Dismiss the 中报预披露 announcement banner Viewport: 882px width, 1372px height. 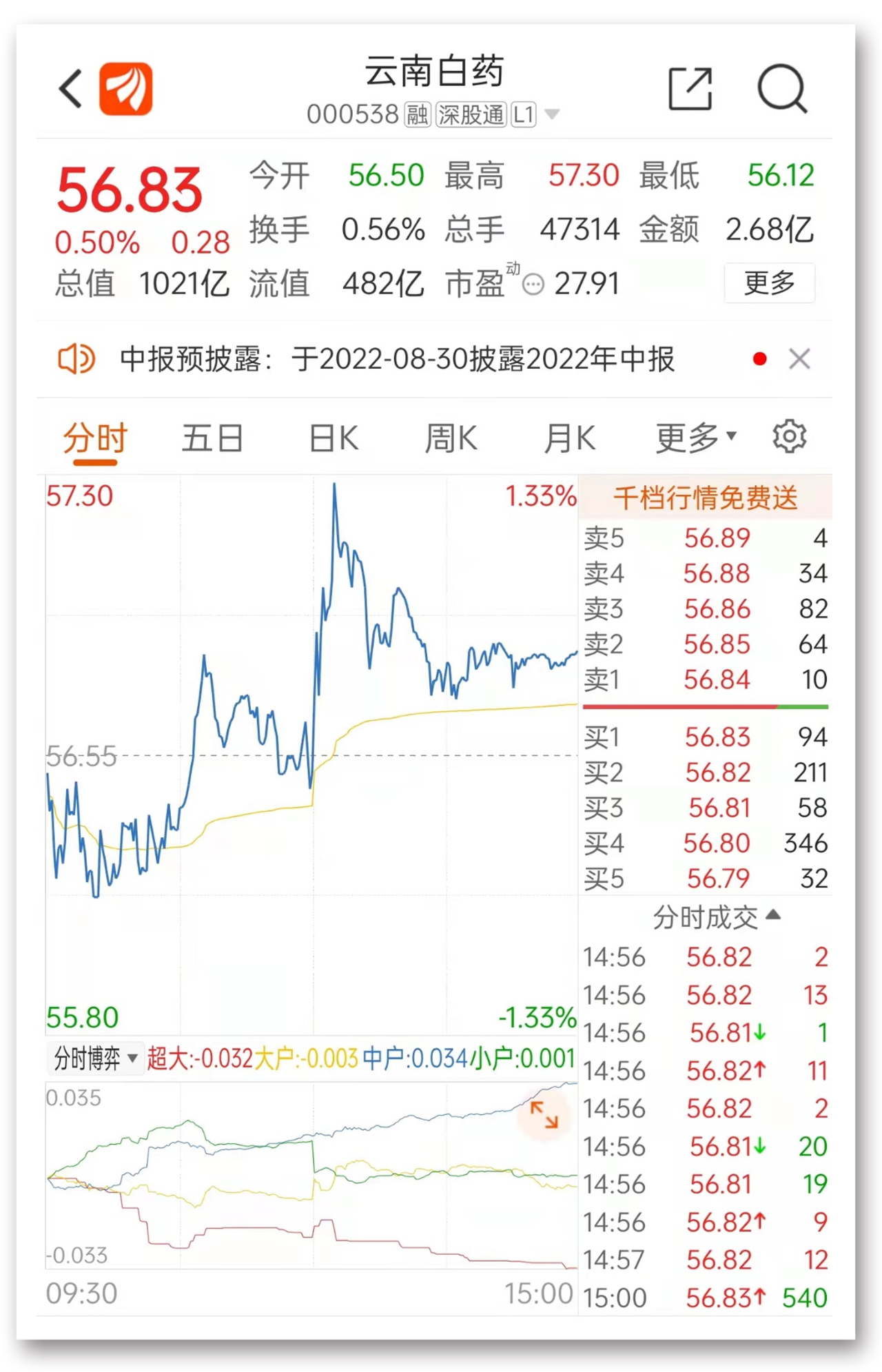pos(799,359)
